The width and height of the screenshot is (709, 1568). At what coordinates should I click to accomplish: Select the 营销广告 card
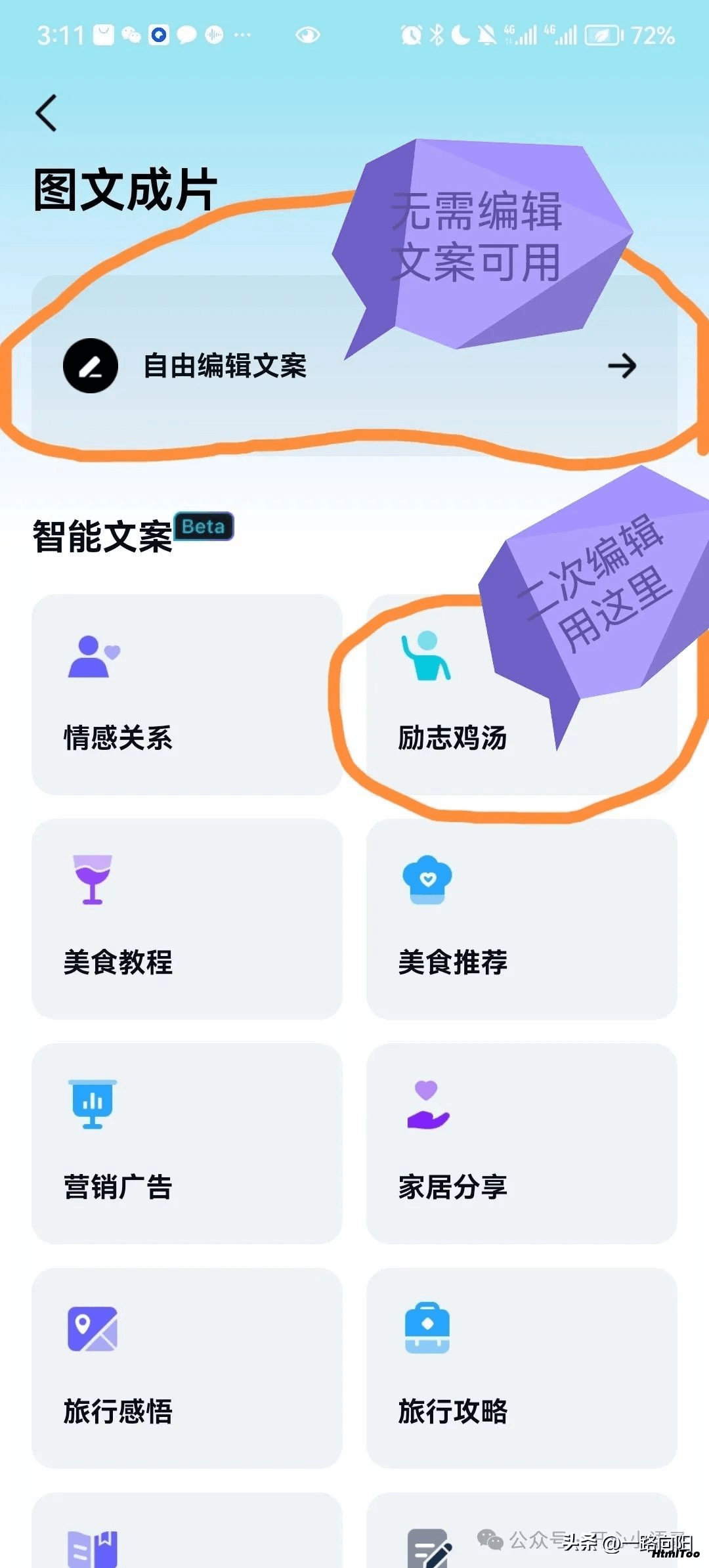[x=187, y=1144]
